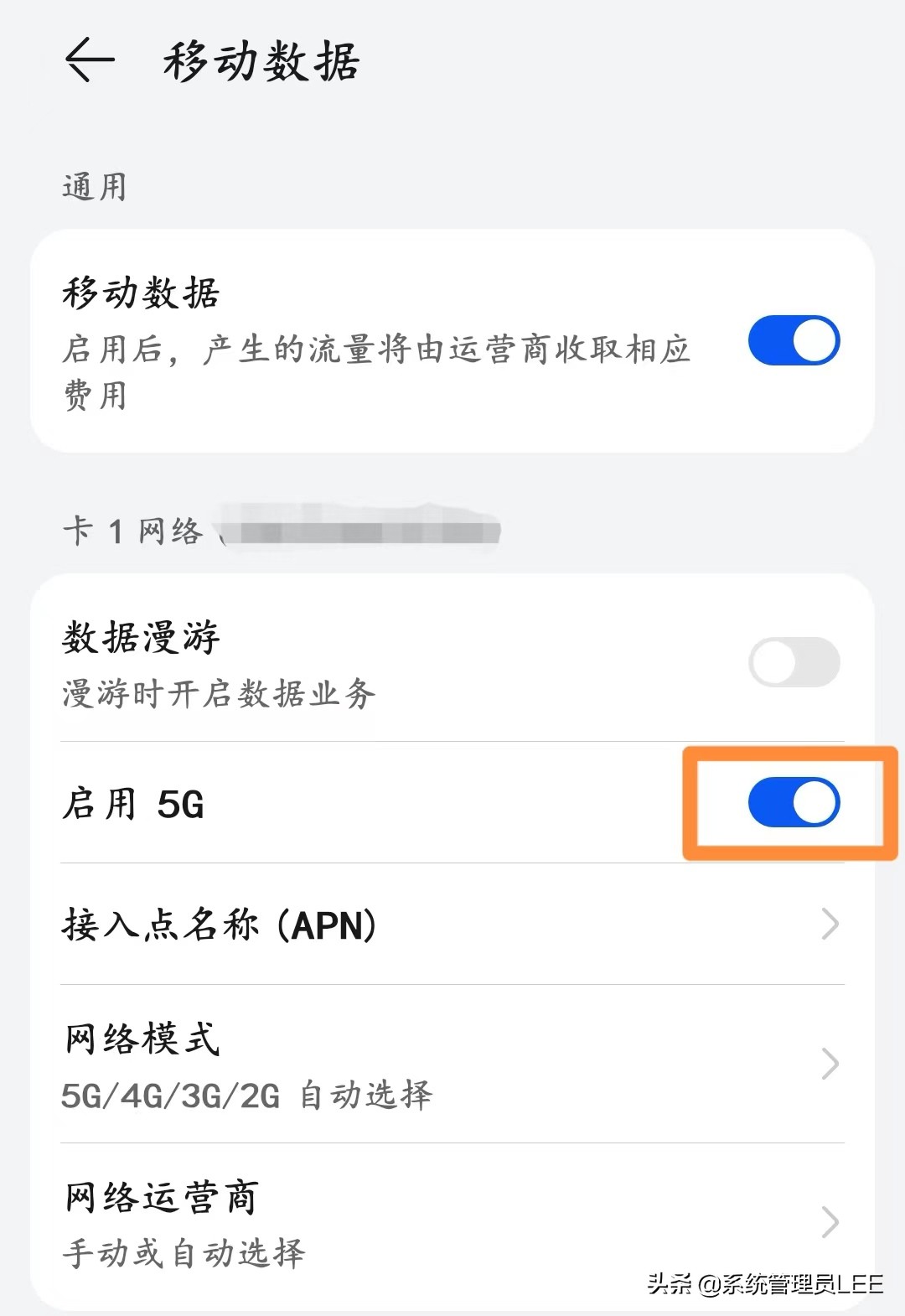Tap the 网络模式 row arrow icon
Screen dimensions: 905x1316
(828, 1065)
